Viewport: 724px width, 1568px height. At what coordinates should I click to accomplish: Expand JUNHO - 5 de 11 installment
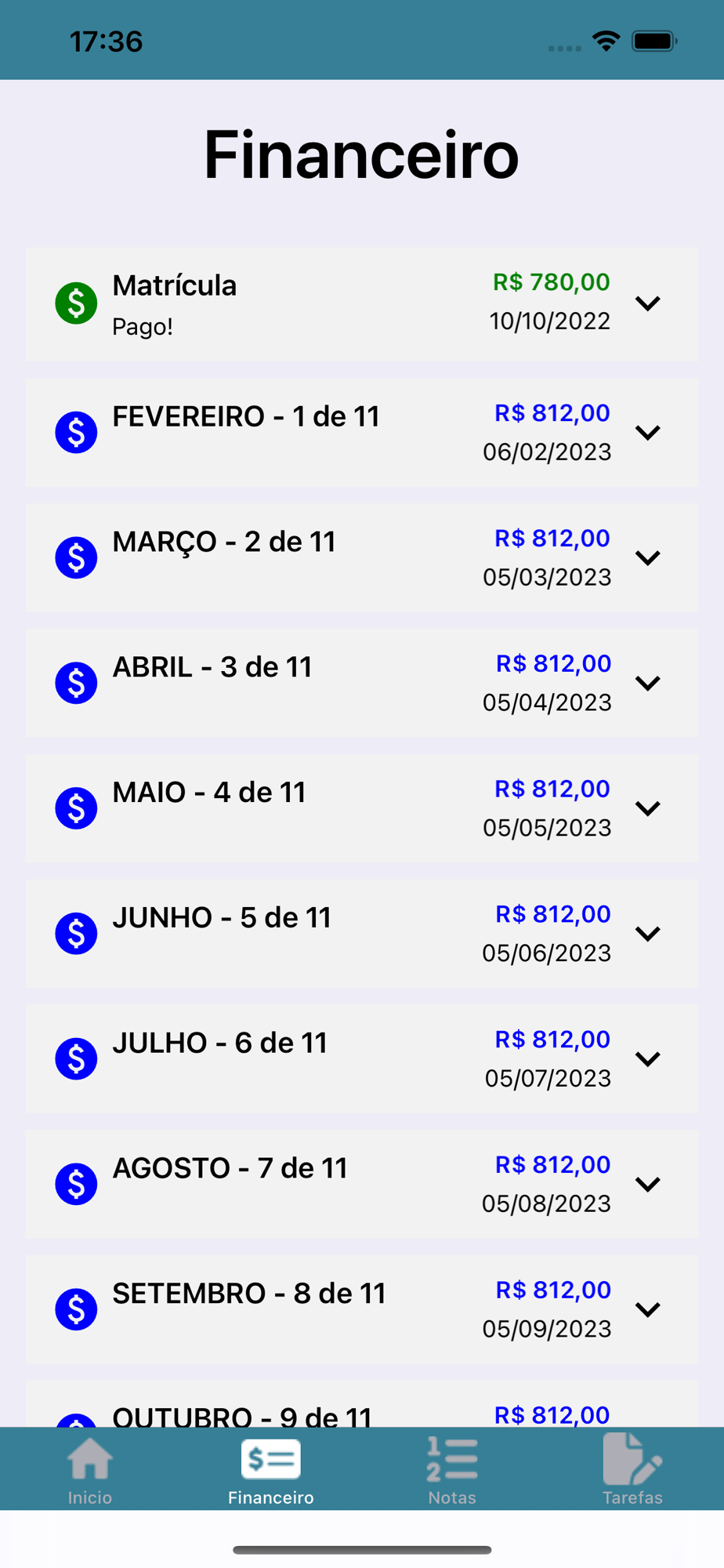tap(648, 934)
